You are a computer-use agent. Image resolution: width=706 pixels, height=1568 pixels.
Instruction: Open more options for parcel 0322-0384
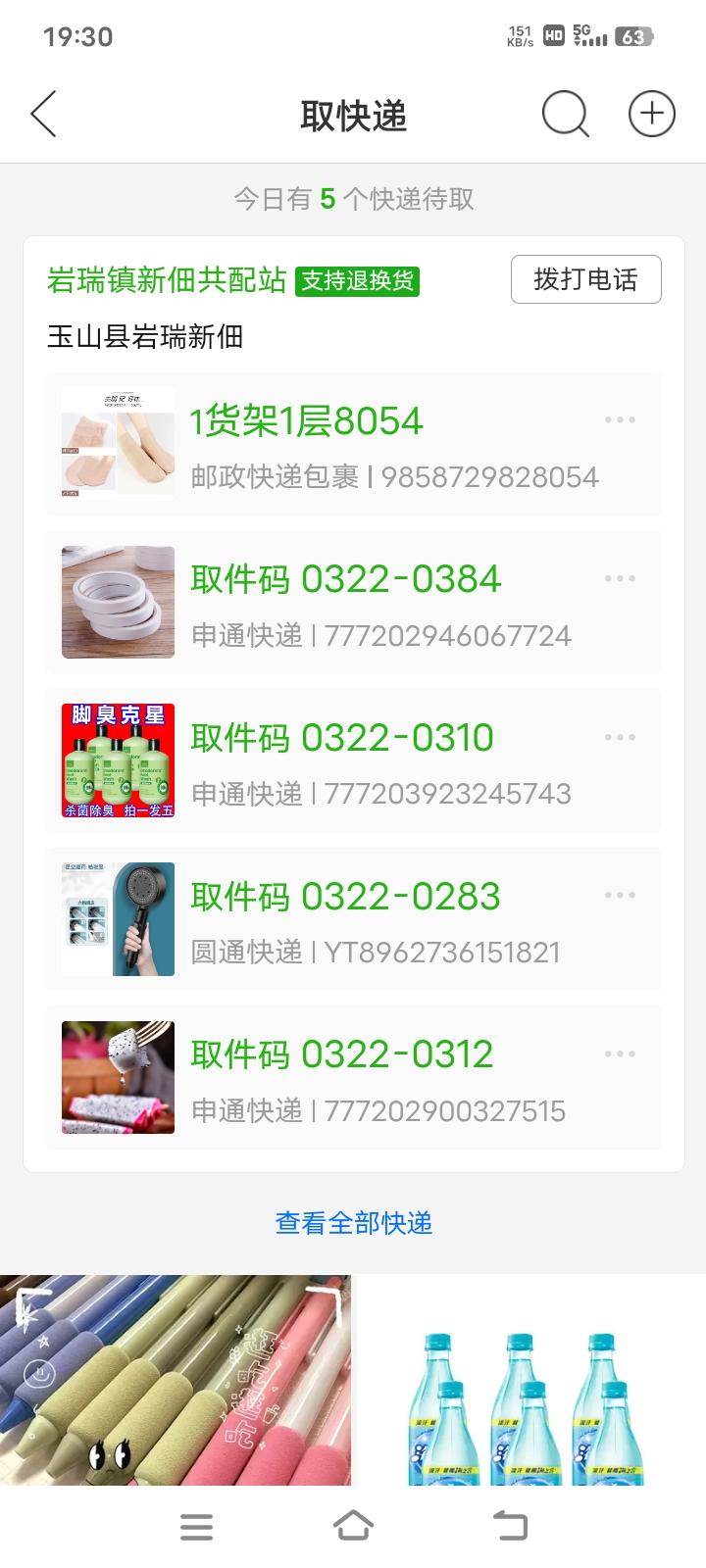(x=620, y=579)
